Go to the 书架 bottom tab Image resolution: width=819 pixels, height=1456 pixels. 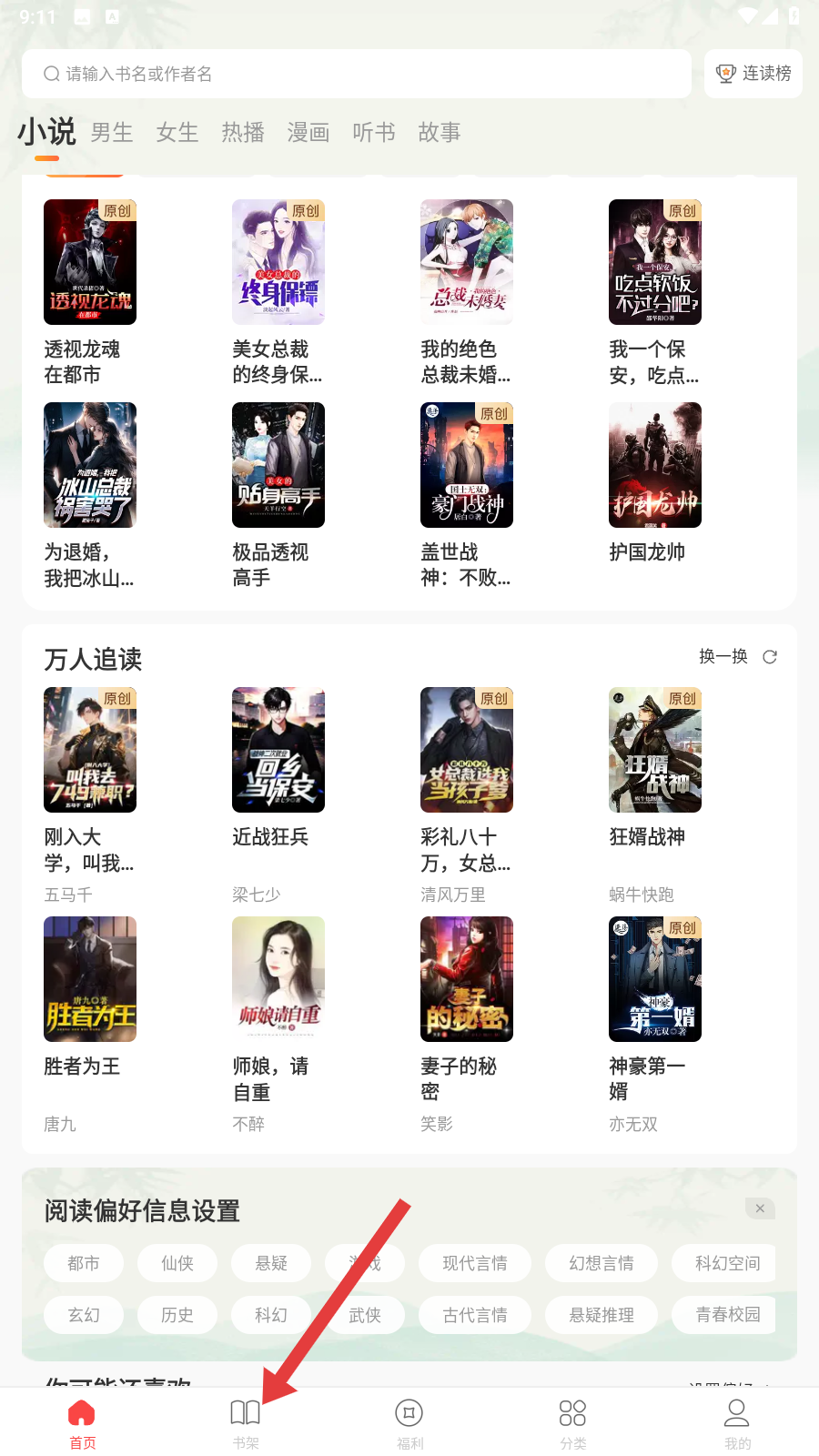(246, 1423)
